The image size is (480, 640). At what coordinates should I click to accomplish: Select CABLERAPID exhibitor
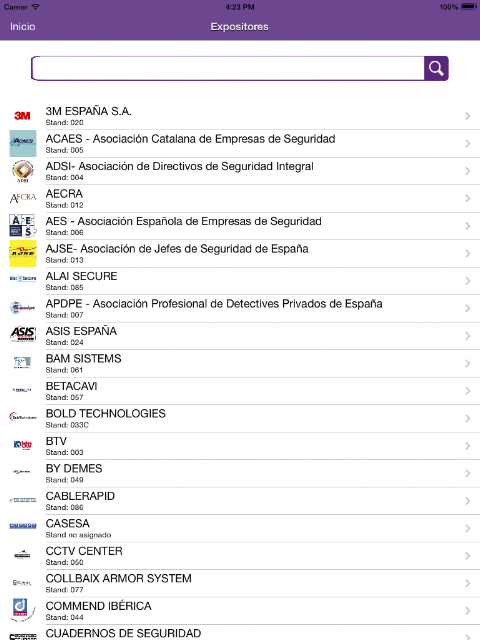[x=240, y=501]
